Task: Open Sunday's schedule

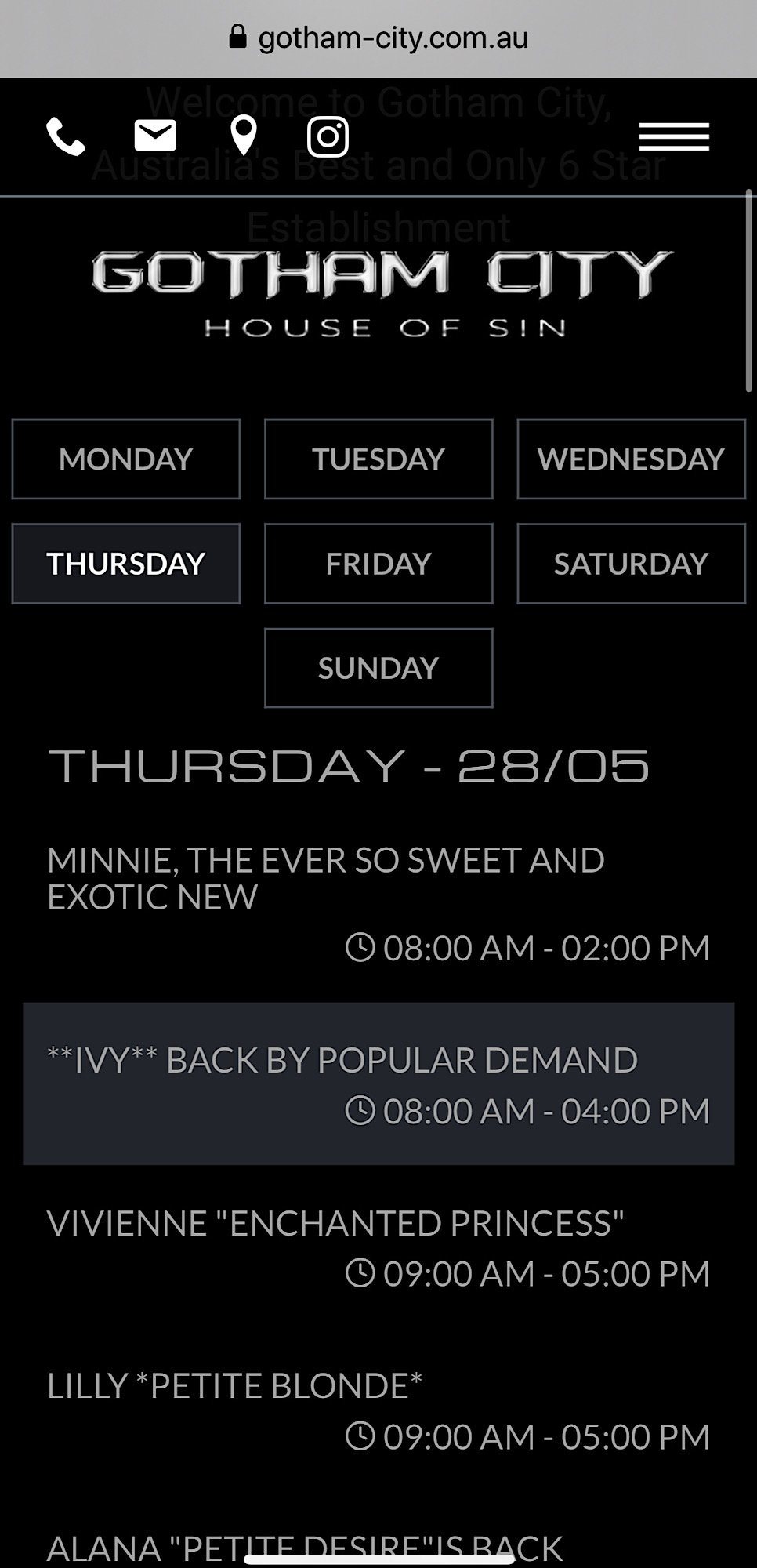Action: pos(378,668)
